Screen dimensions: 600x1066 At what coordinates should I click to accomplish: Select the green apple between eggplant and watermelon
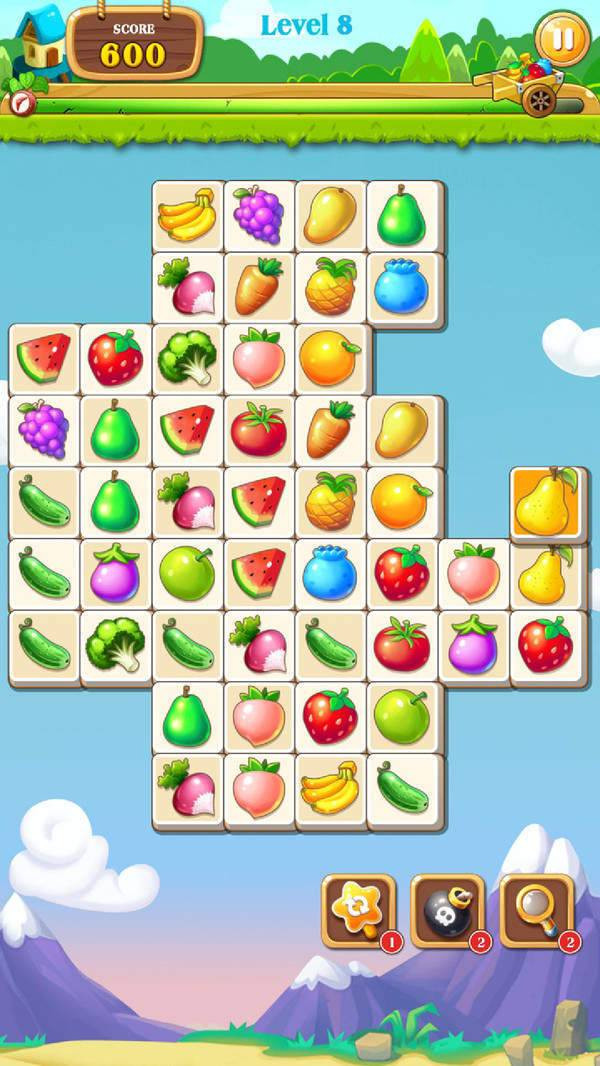click(187, 574)
